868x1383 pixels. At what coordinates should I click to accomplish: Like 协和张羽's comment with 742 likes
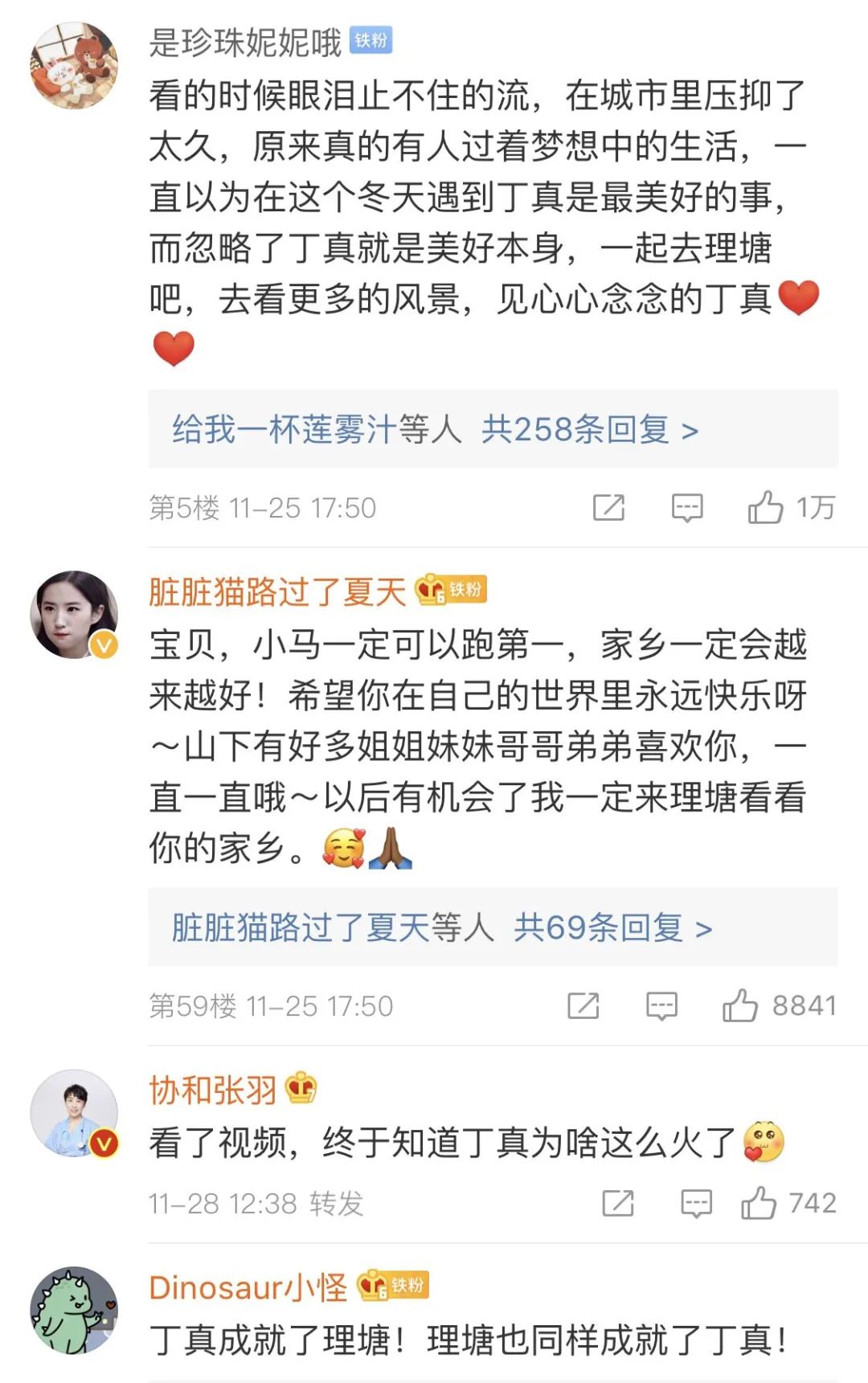tap(758, 1203)
